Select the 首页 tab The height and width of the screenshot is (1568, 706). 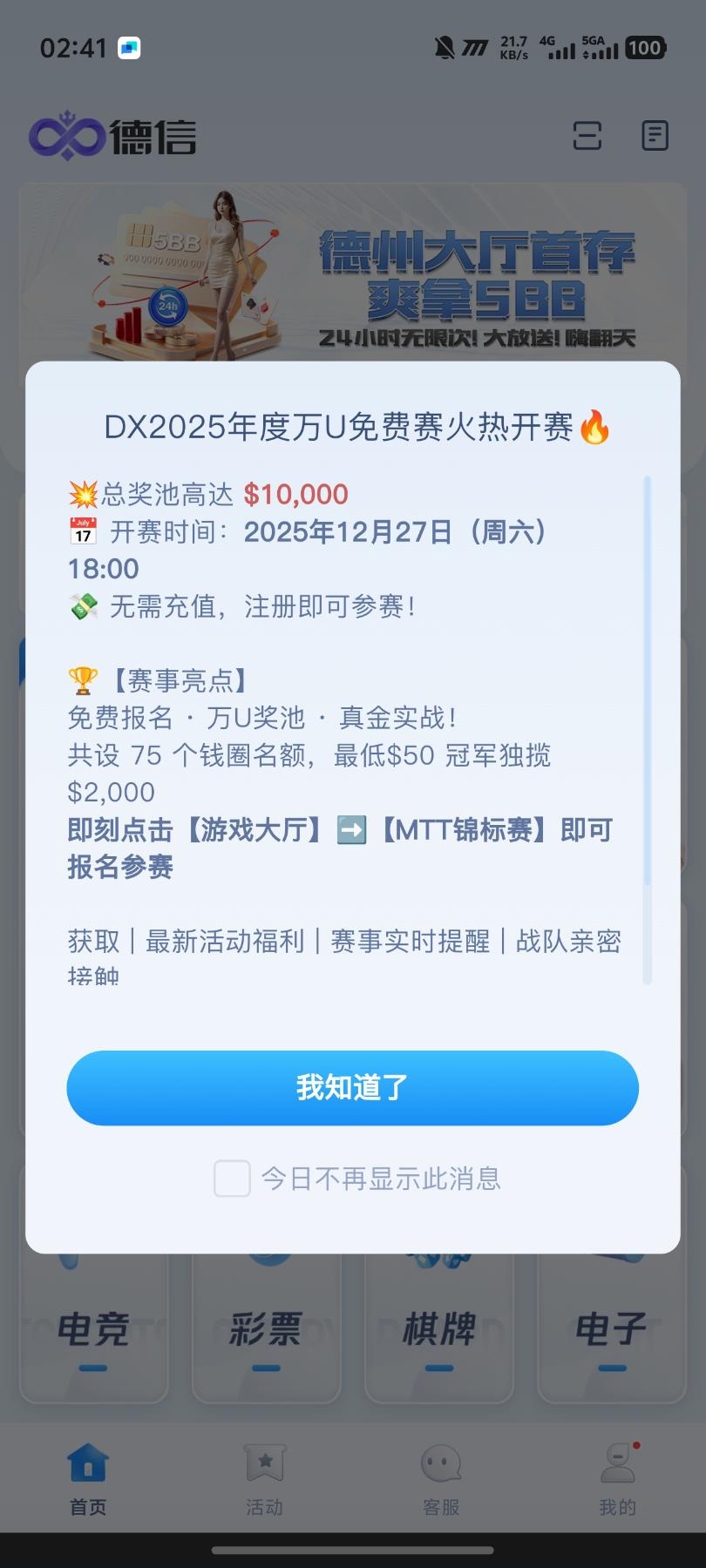click(x=88, y=1479)
